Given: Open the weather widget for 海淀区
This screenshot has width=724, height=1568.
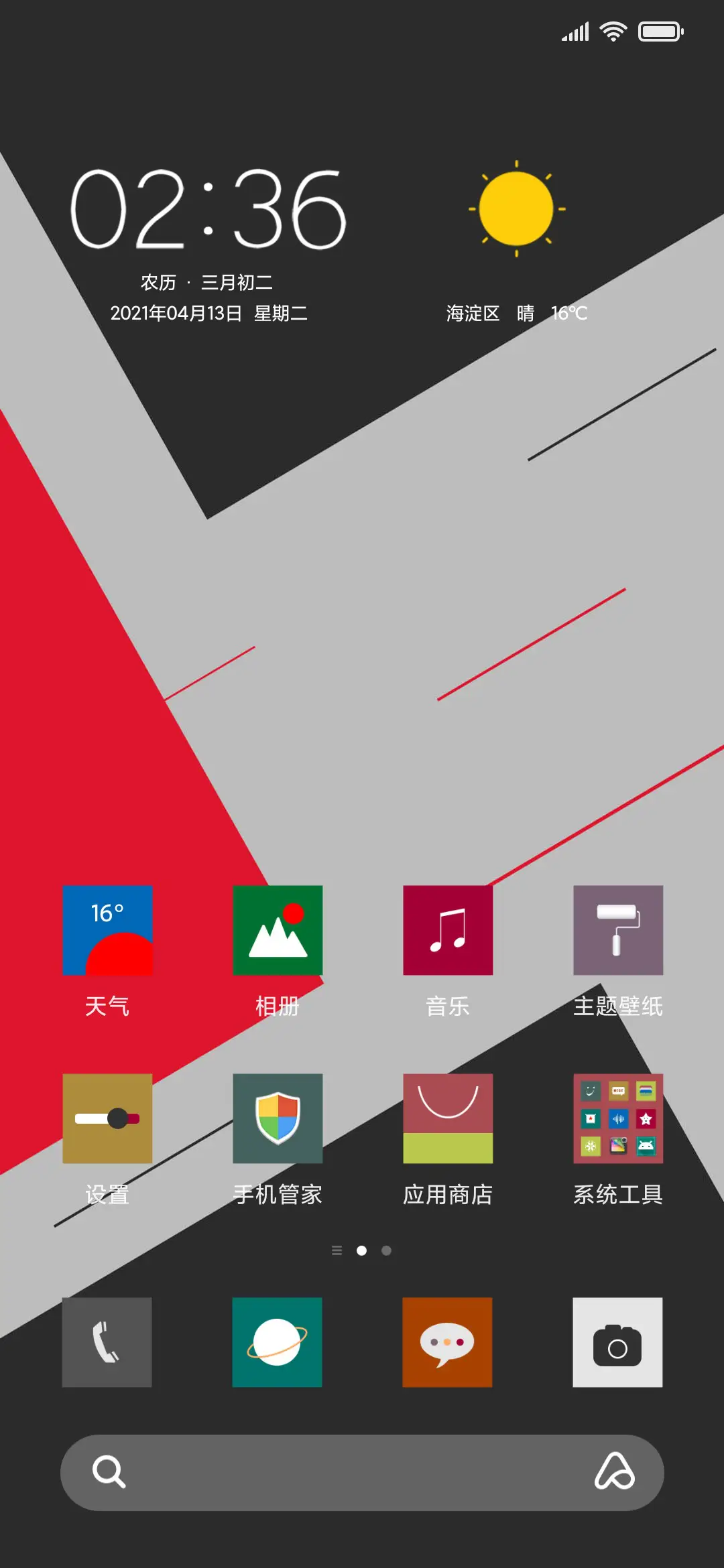Looking at the screenshot, I should 516,241.
